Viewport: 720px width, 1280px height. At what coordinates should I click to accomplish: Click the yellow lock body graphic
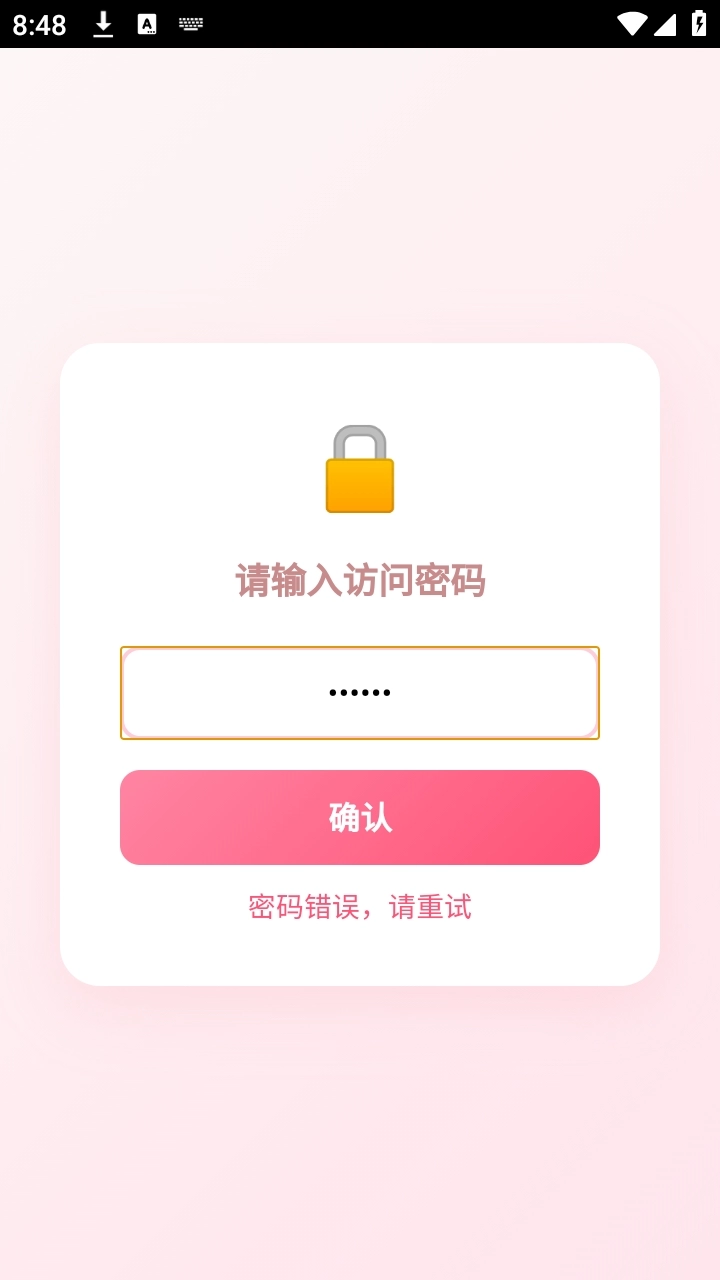(x=359, y=487)
